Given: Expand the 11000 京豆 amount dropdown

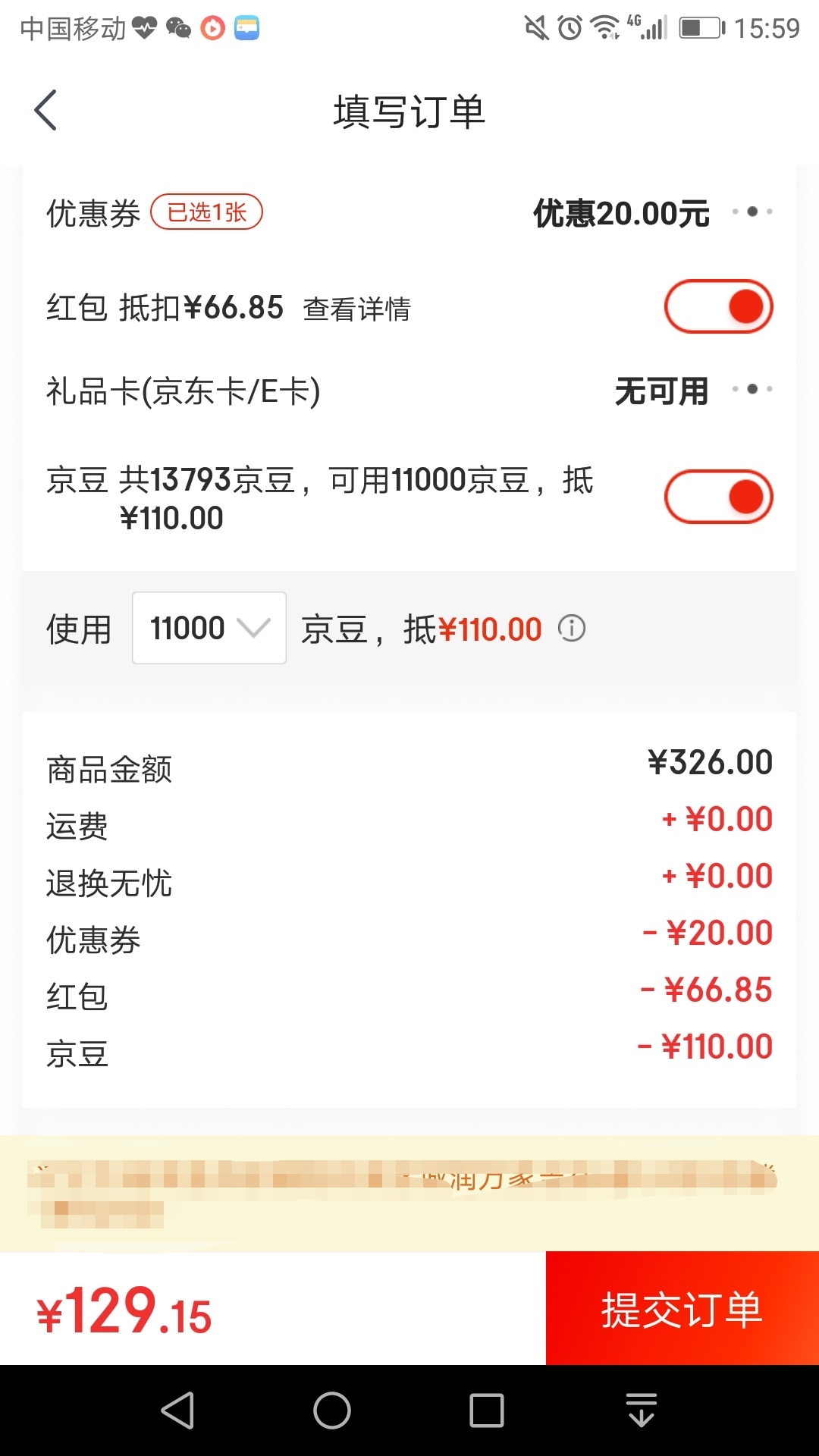Looking at the screenshot, I should tap(209, 628).
